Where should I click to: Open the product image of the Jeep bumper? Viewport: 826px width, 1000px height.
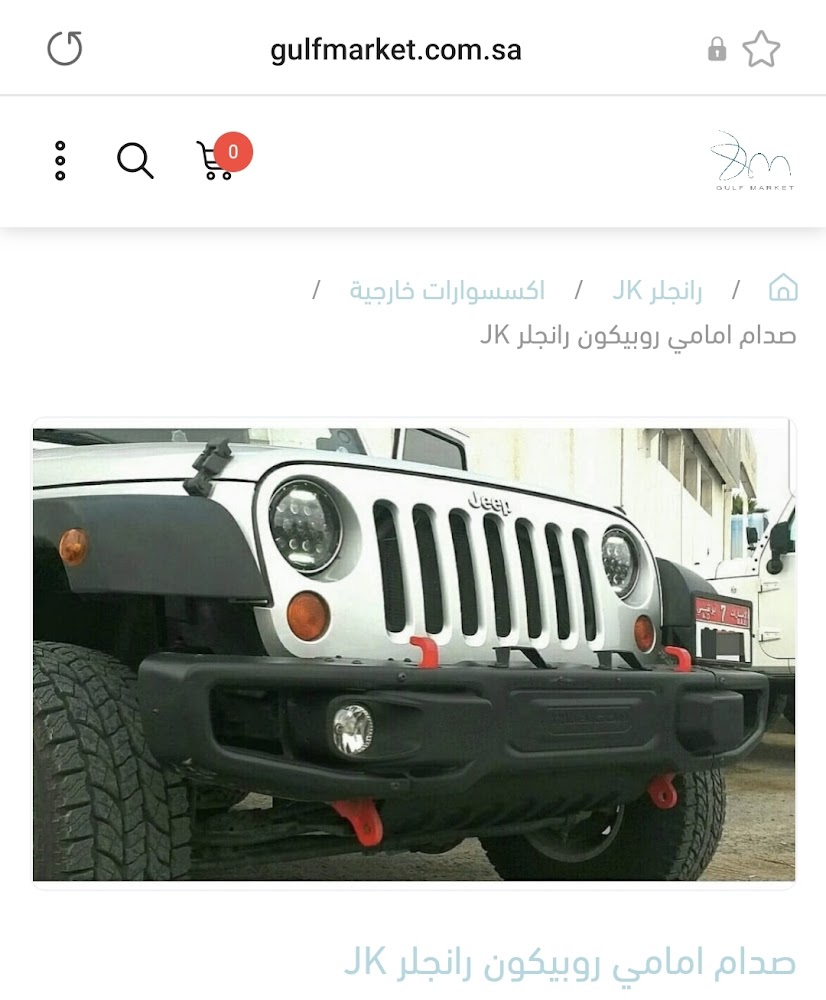click(413, 650)
